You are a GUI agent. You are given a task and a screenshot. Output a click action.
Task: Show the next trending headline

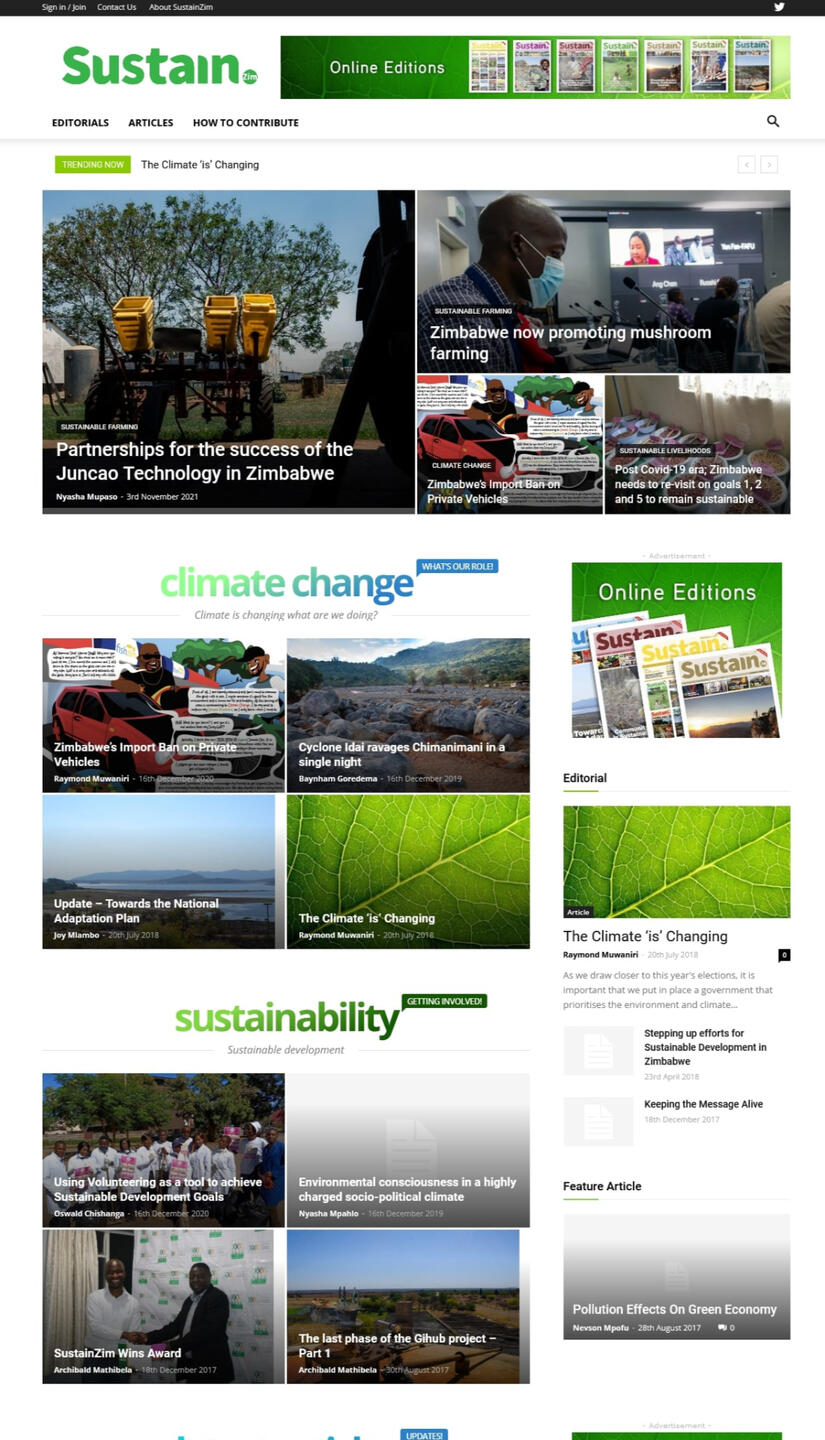click(769, 164)
